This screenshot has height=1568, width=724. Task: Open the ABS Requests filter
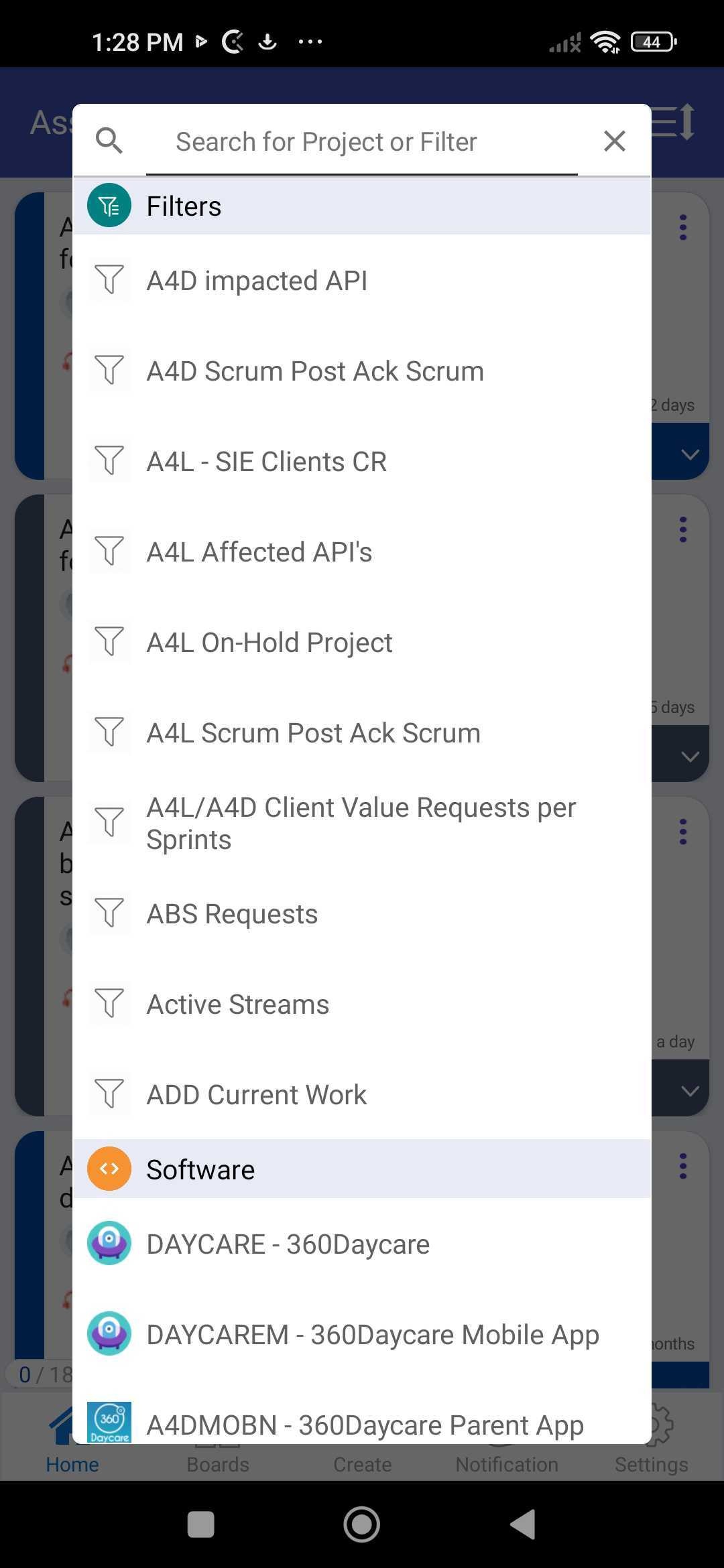[x=232, y=914]
